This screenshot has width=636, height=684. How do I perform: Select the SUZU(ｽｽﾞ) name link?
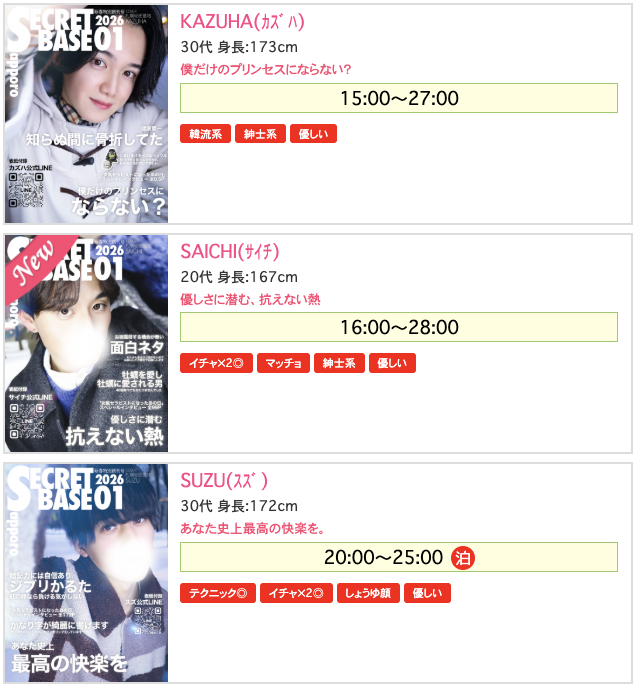click(x=224, y=480)
